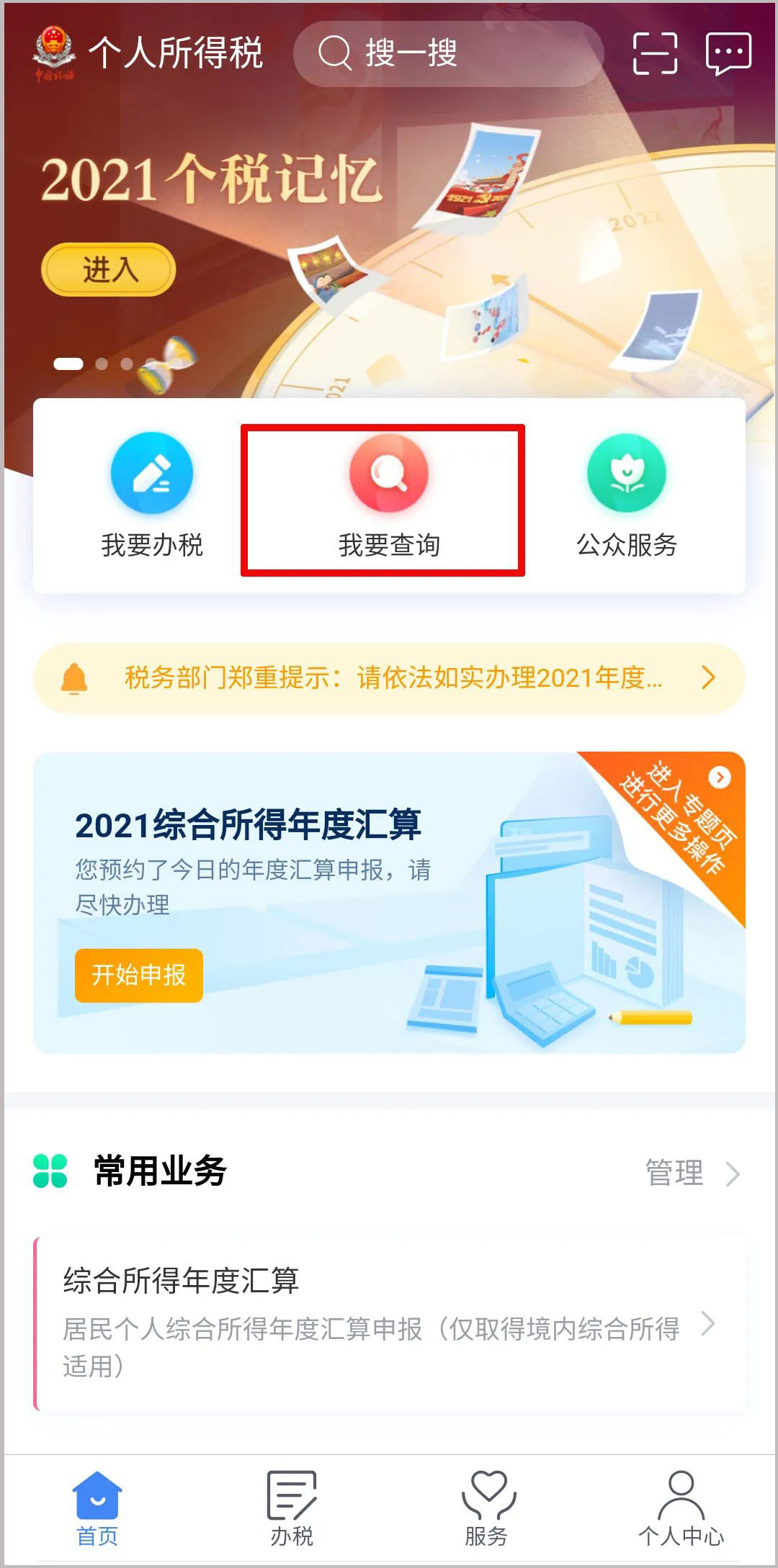
Task: Open the 搜一搜 search box
Action: click(x=447, y=54)
